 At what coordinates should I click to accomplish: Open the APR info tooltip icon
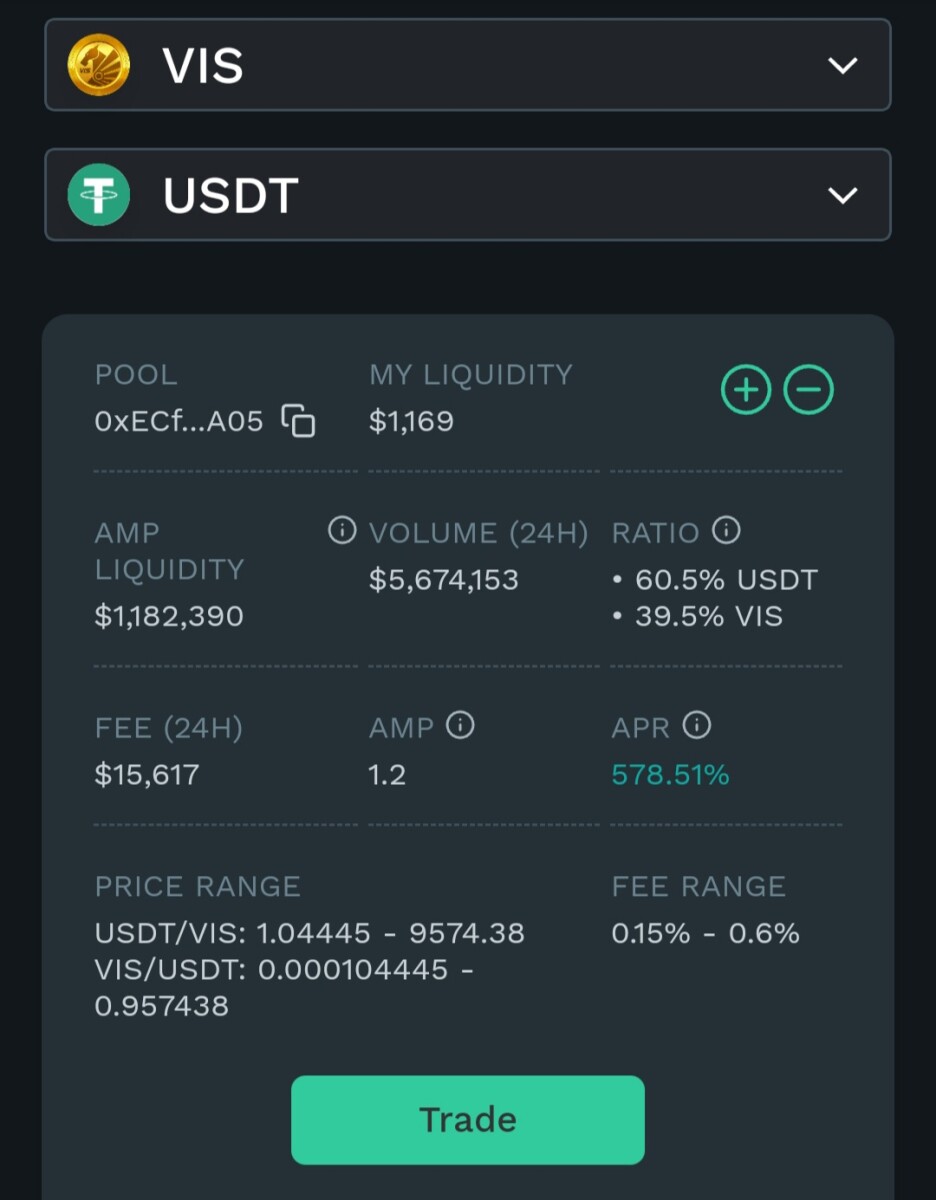697,725
